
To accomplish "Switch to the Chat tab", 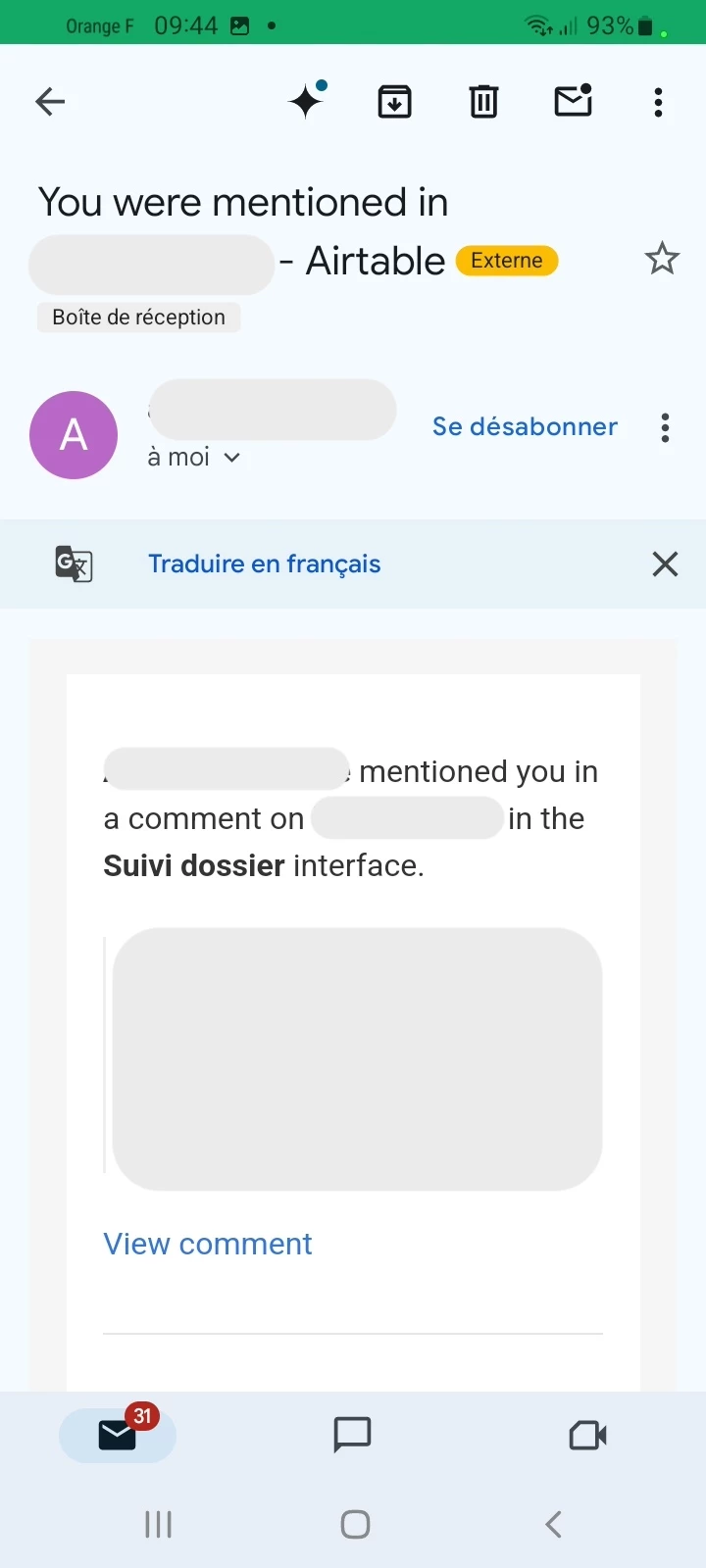I will coord(352,1435).
